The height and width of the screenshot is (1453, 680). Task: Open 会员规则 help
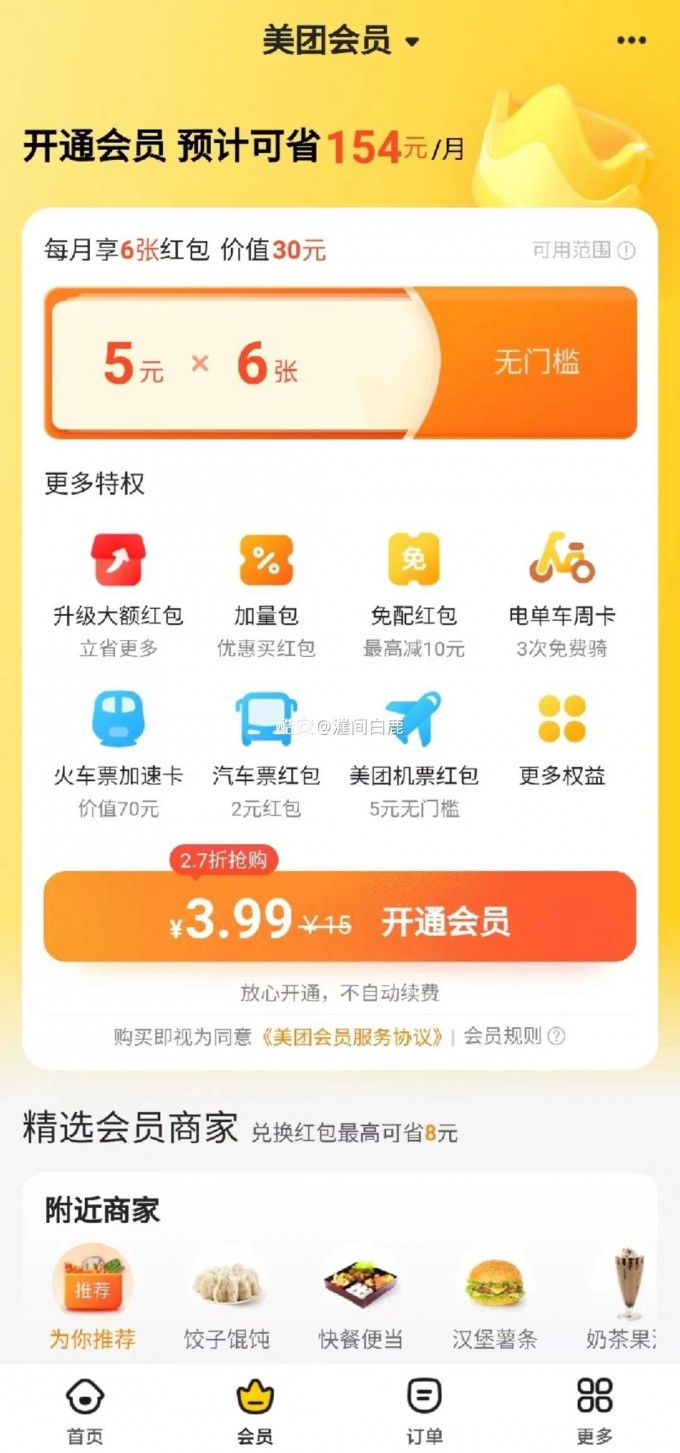pyautogui.click(x=514, y=1036)
